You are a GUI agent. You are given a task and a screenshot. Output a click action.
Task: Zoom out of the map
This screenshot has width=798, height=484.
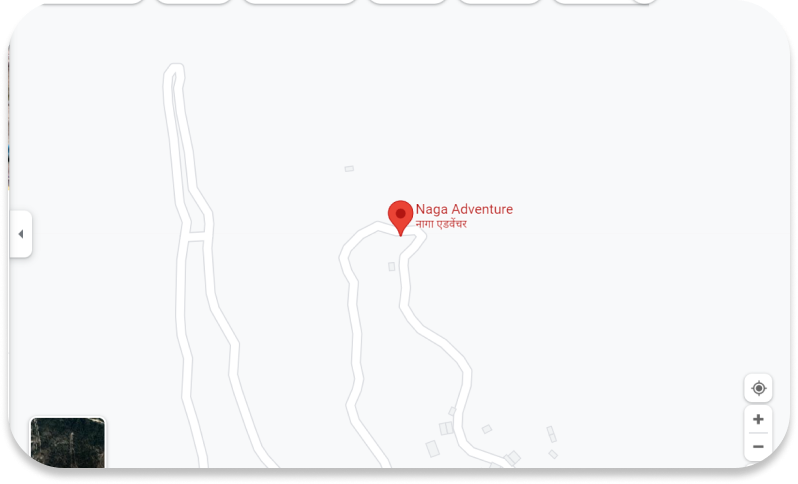758,446
